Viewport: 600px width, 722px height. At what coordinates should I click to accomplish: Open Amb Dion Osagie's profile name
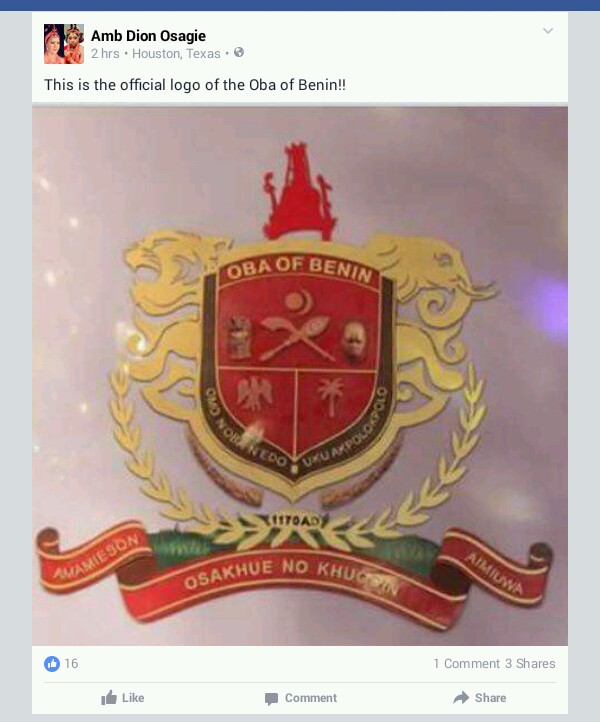pyautogui.click(x=148, y=36)
